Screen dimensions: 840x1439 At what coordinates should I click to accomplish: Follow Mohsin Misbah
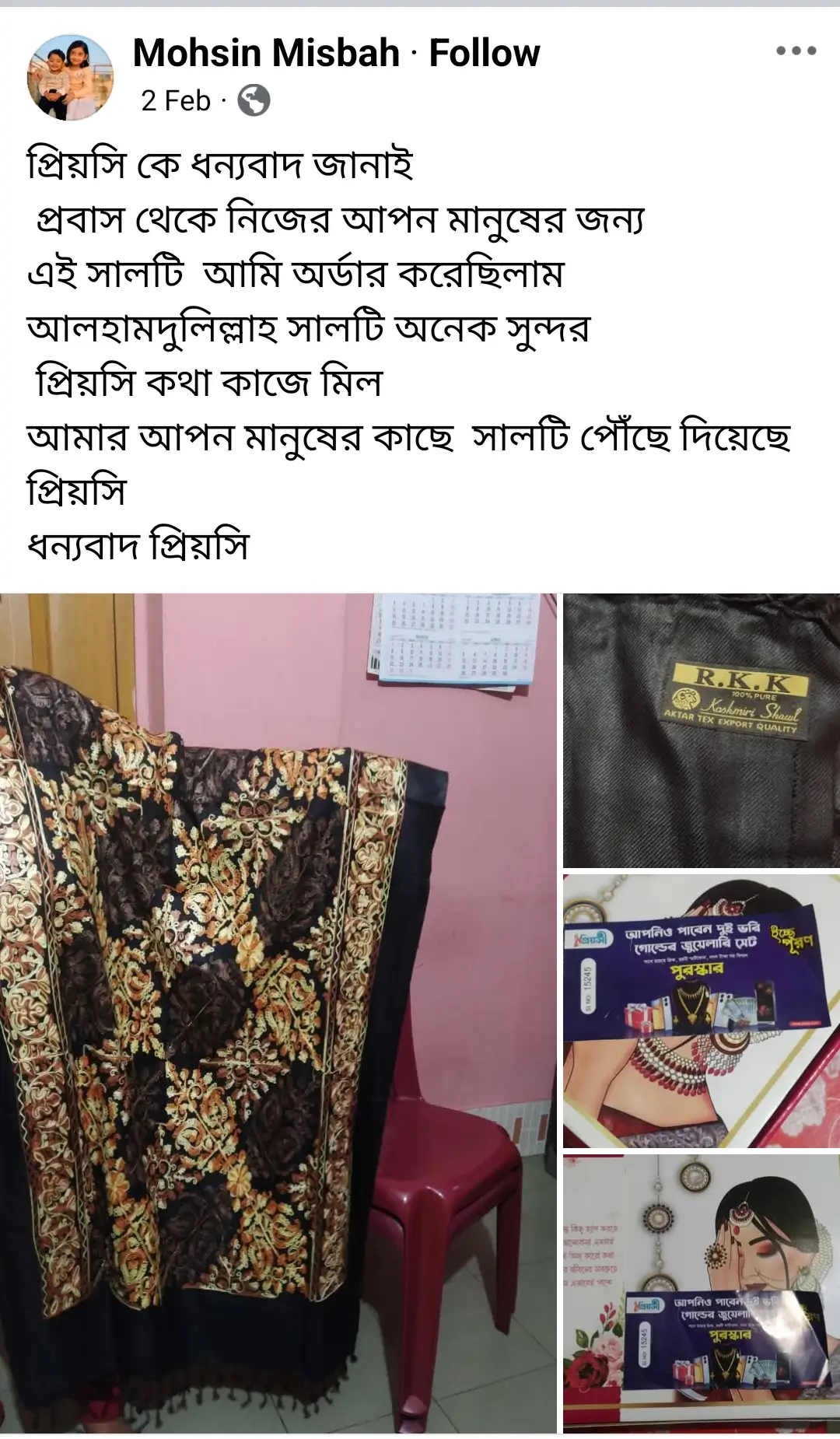484,53
